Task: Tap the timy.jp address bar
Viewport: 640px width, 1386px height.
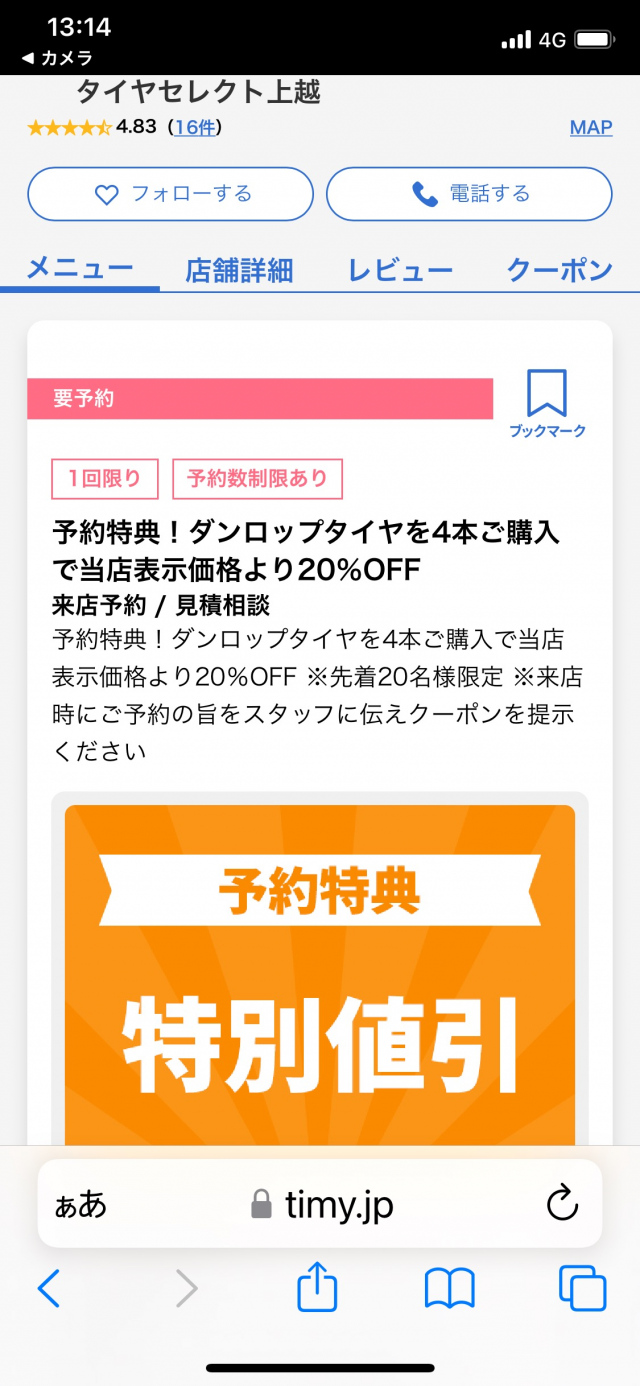Action: (x=323, y=1204)
